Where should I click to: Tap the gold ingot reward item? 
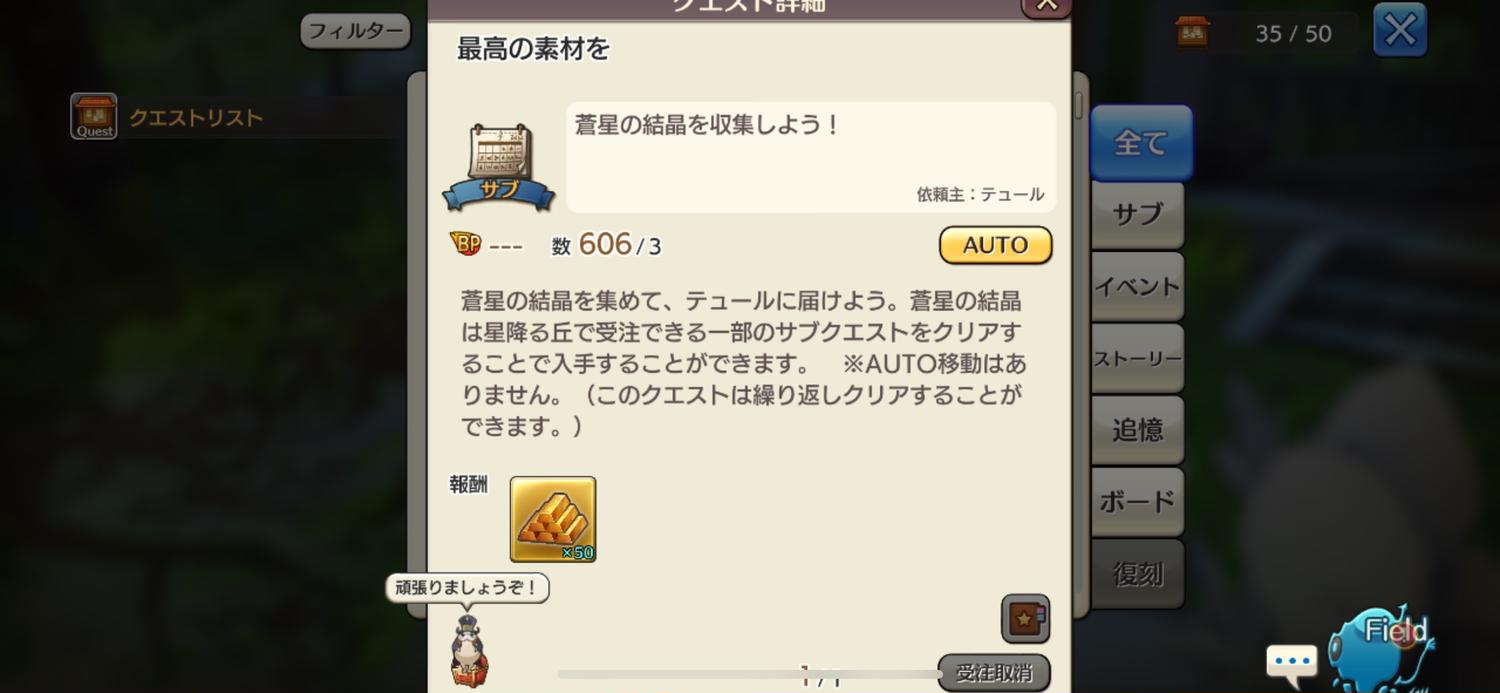(x=553, y=519)
